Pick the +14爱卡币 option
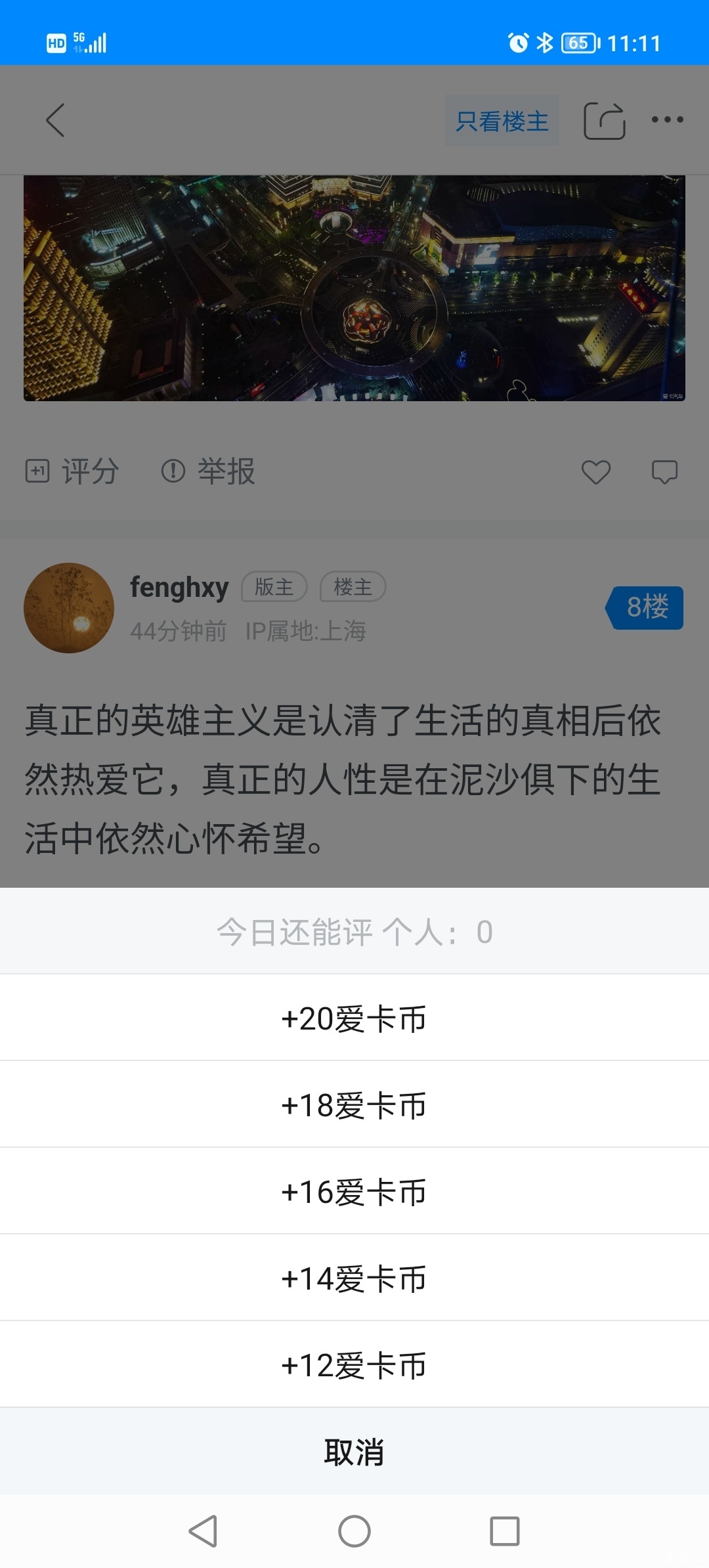 click(354, 1278)
